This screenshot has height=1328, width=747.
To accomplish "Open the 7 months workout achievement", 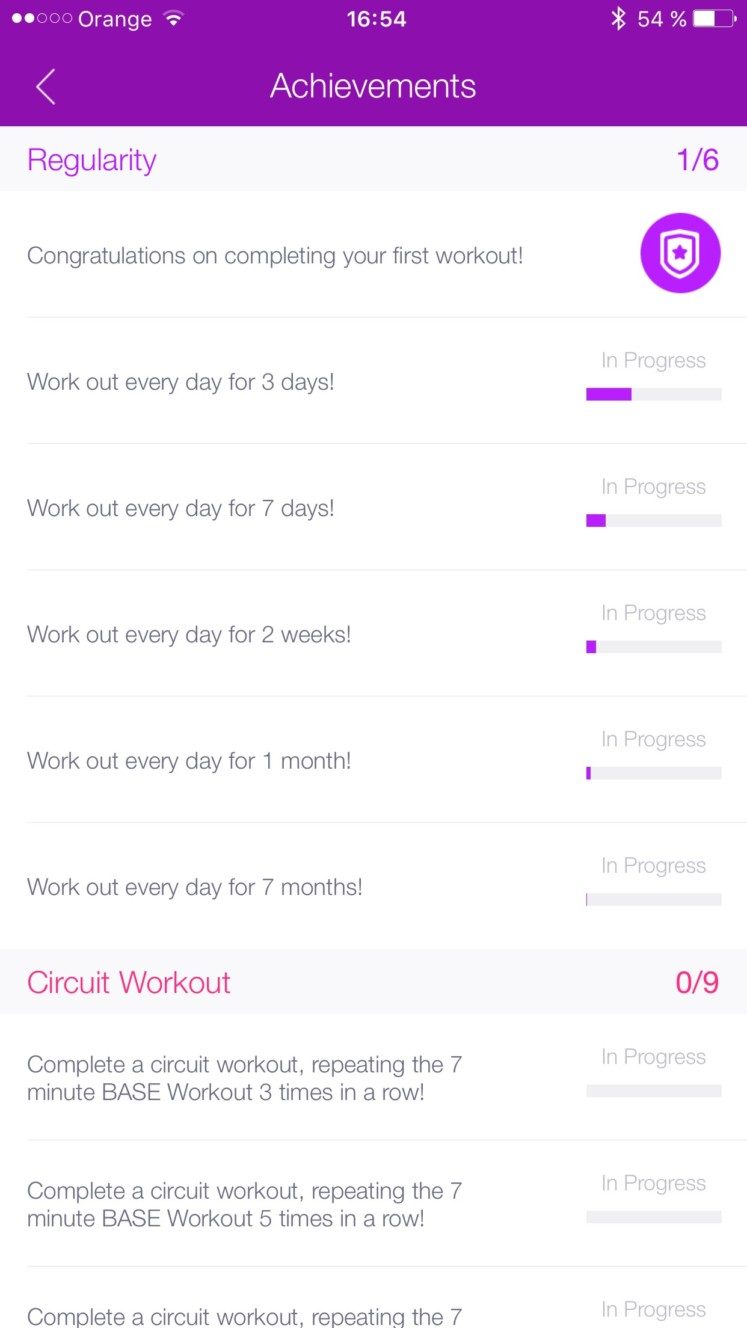I will pos(373,886).
